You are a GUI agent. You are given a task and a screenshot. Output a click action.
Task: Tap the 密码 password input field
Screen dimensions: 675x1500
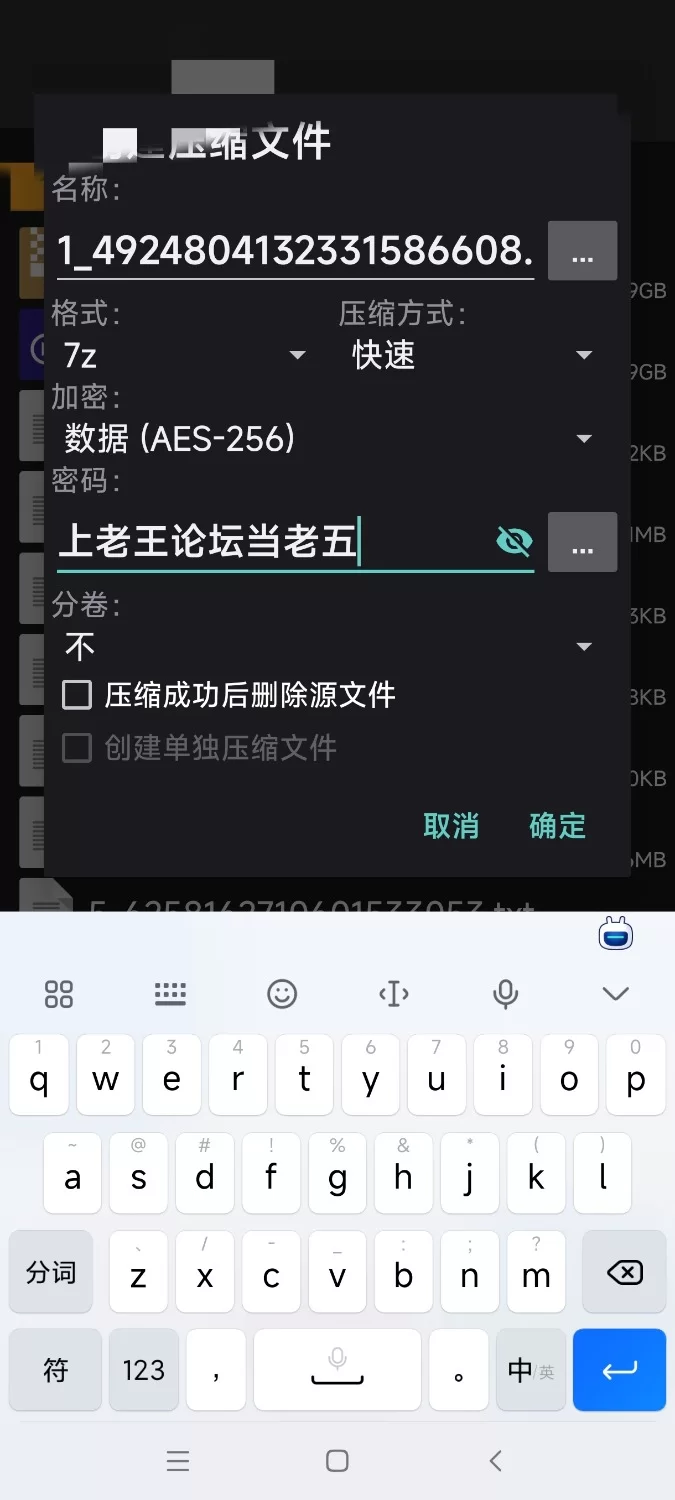pos(270,542)
